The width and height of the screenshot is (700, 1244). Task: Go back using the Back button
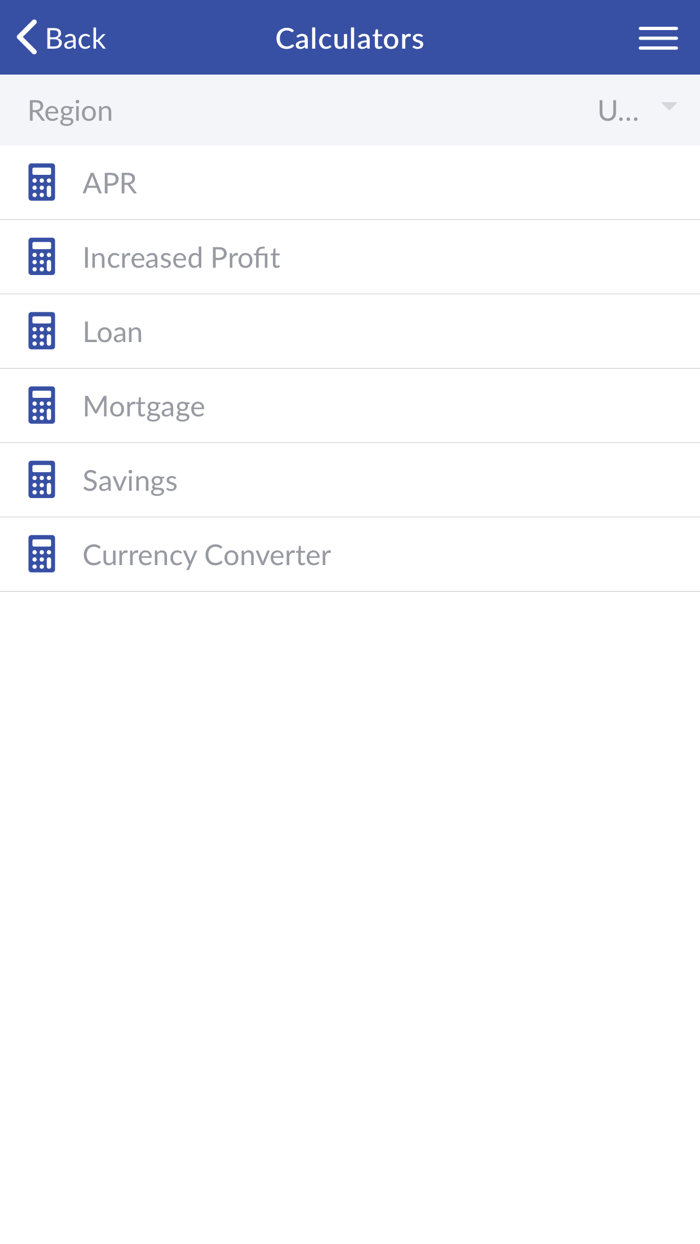(61, 38)
